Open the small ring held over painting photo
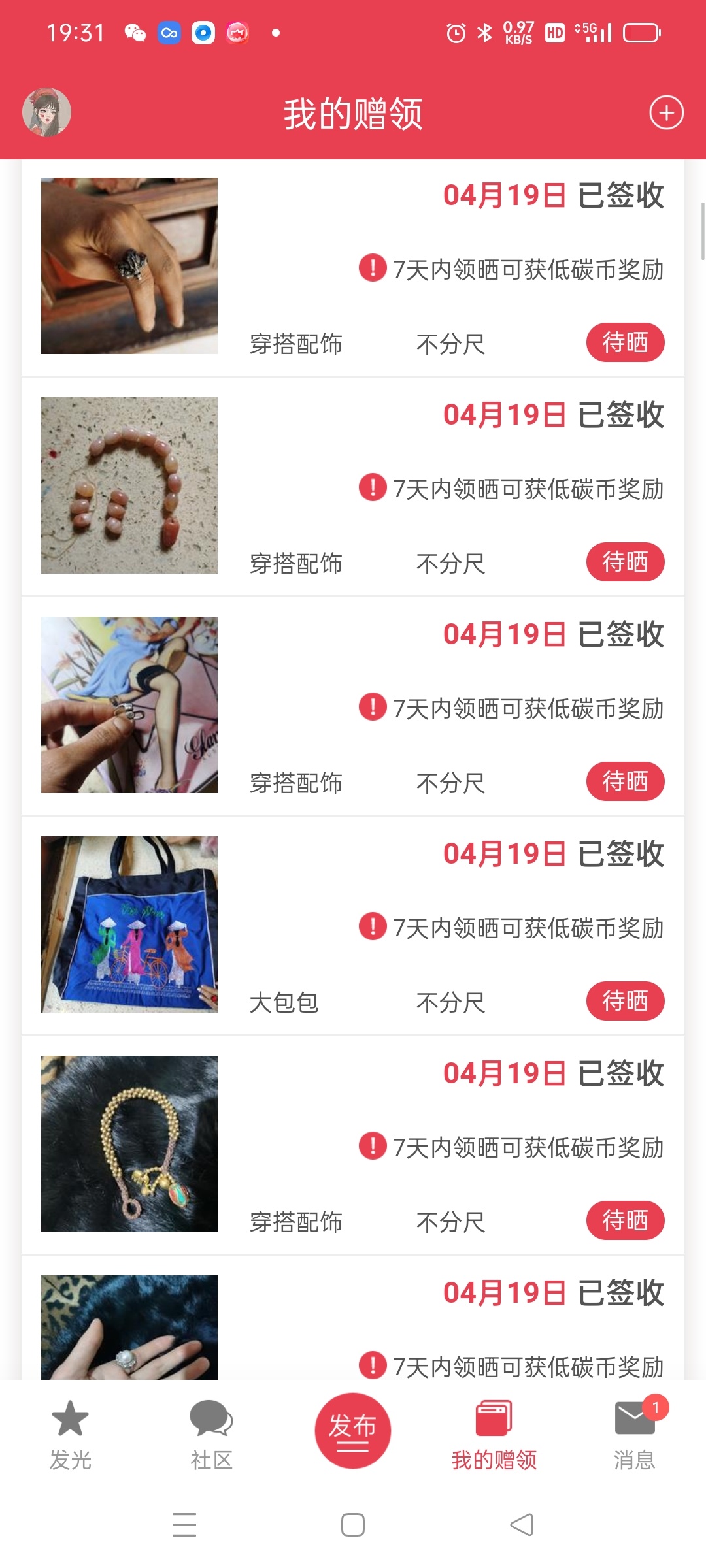 click(x=129, y=705)
